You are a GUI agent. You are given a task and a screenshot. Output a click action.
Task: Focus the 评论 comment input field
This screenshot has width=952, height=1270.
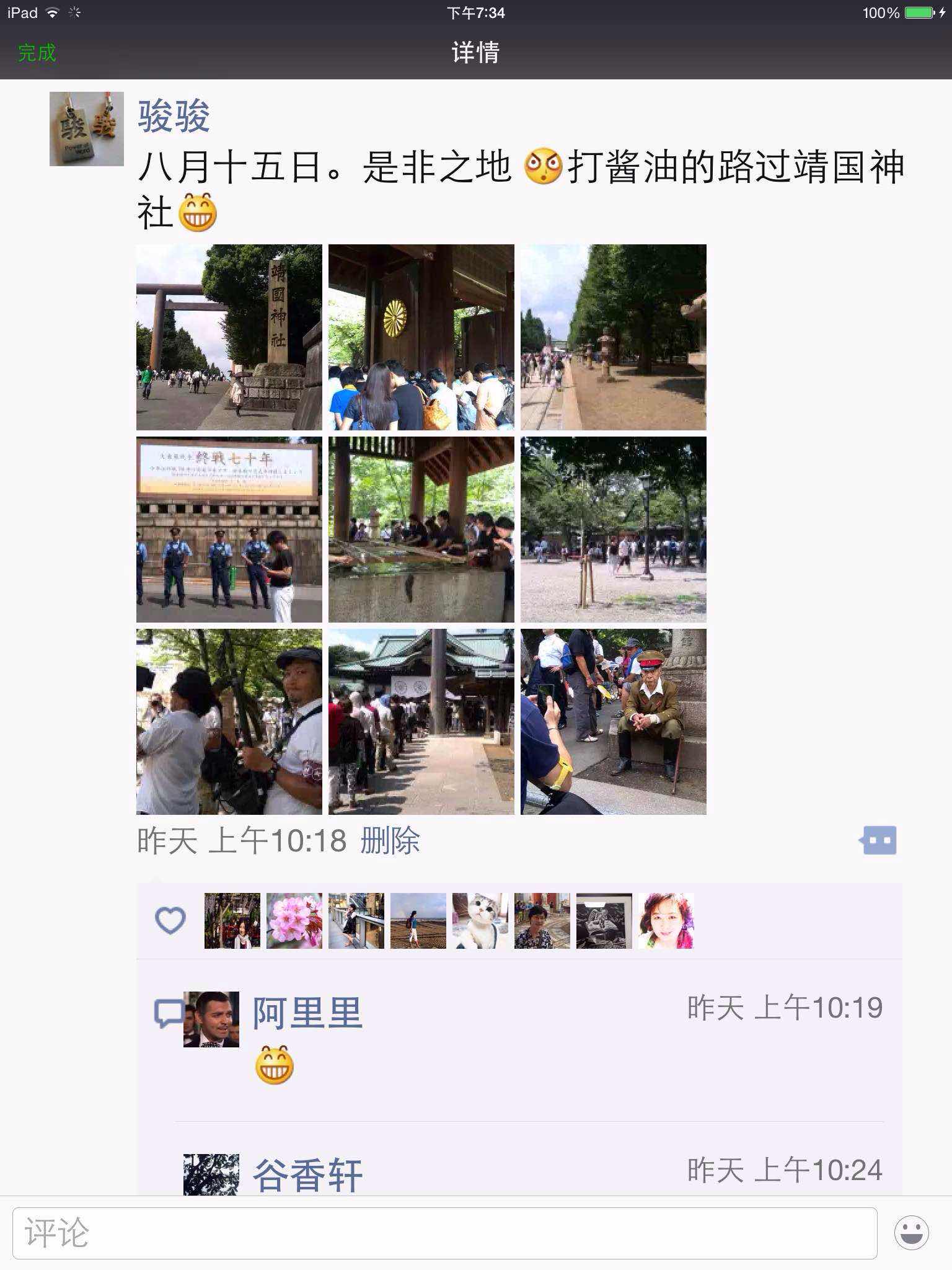click(444, 1233)
